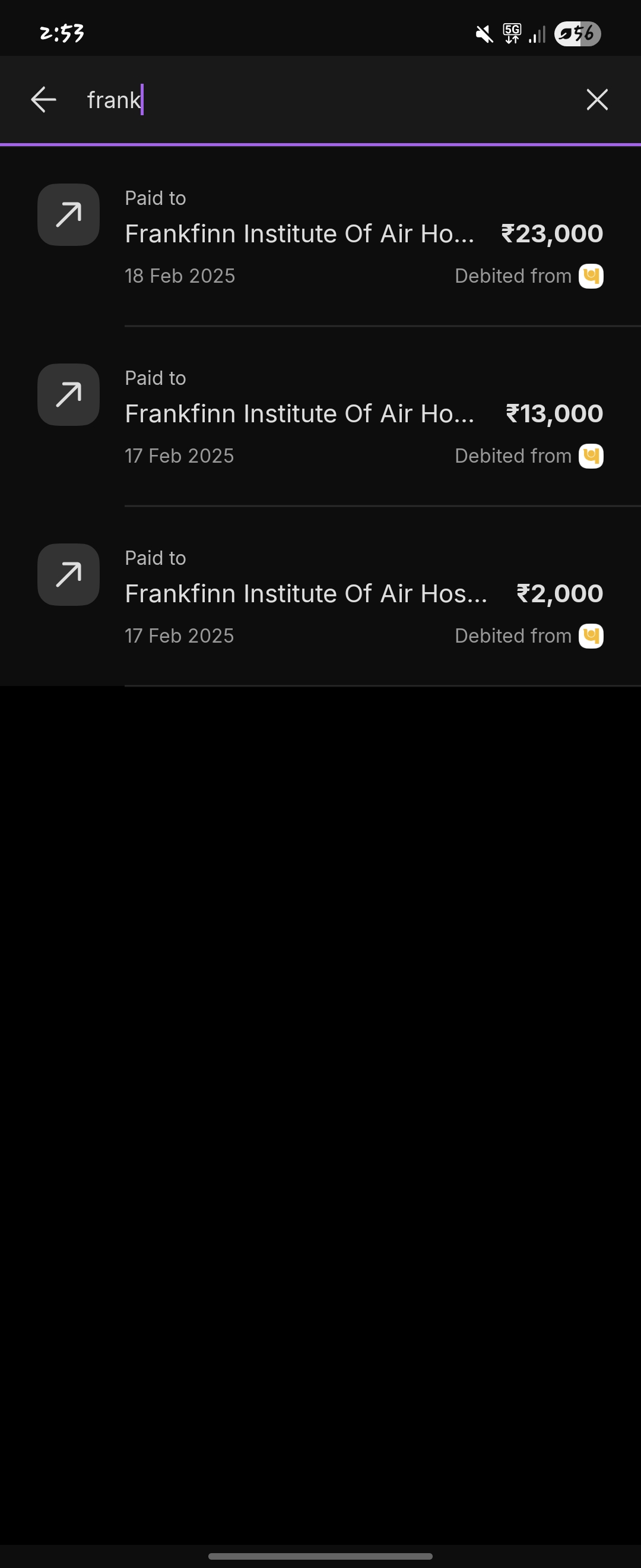641x1568 pixels.
Task: Clear the search text with the X
Action: pos(596,100)
